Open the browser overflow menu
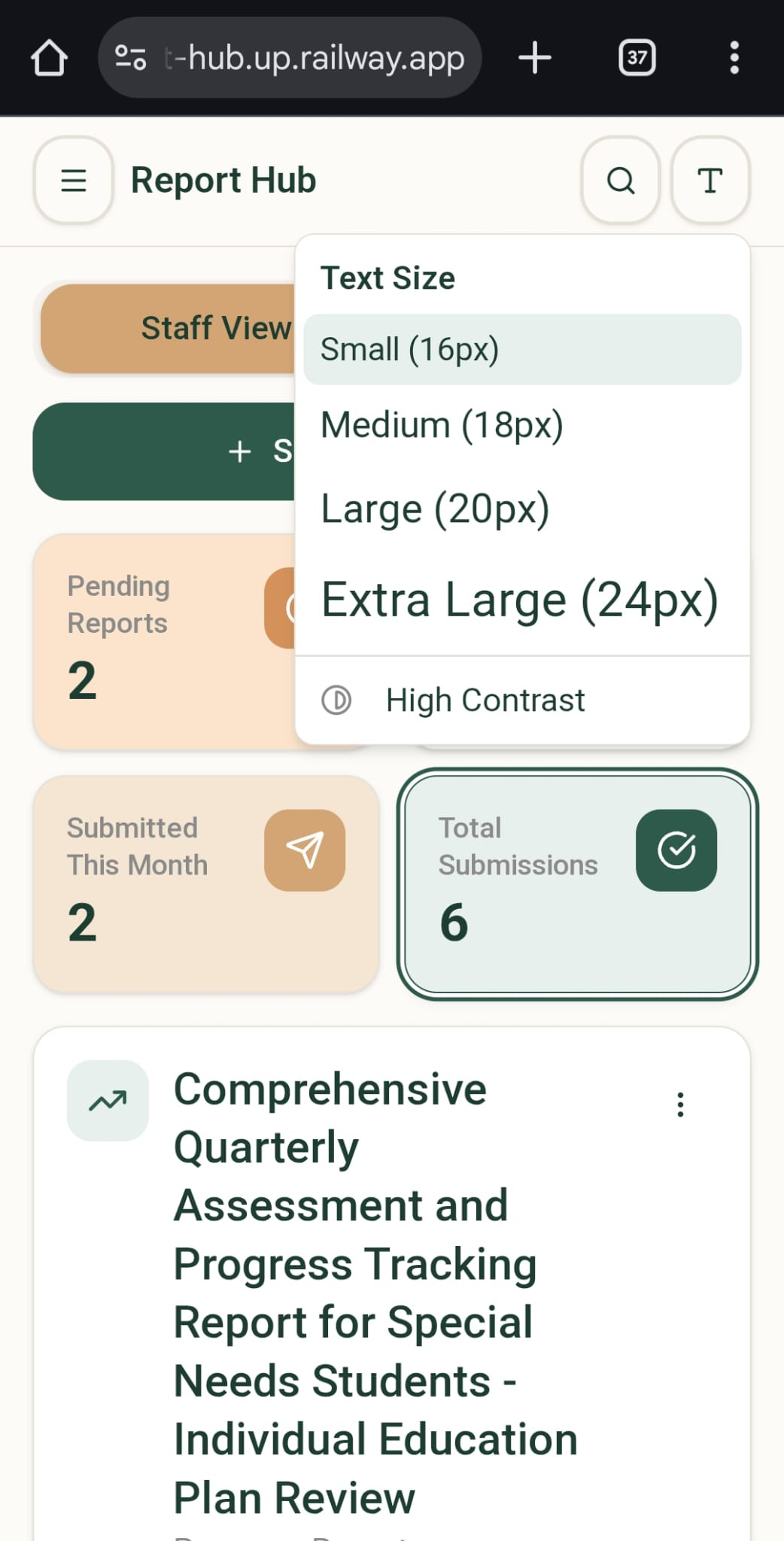784x1541 pixels. [734, 58]
